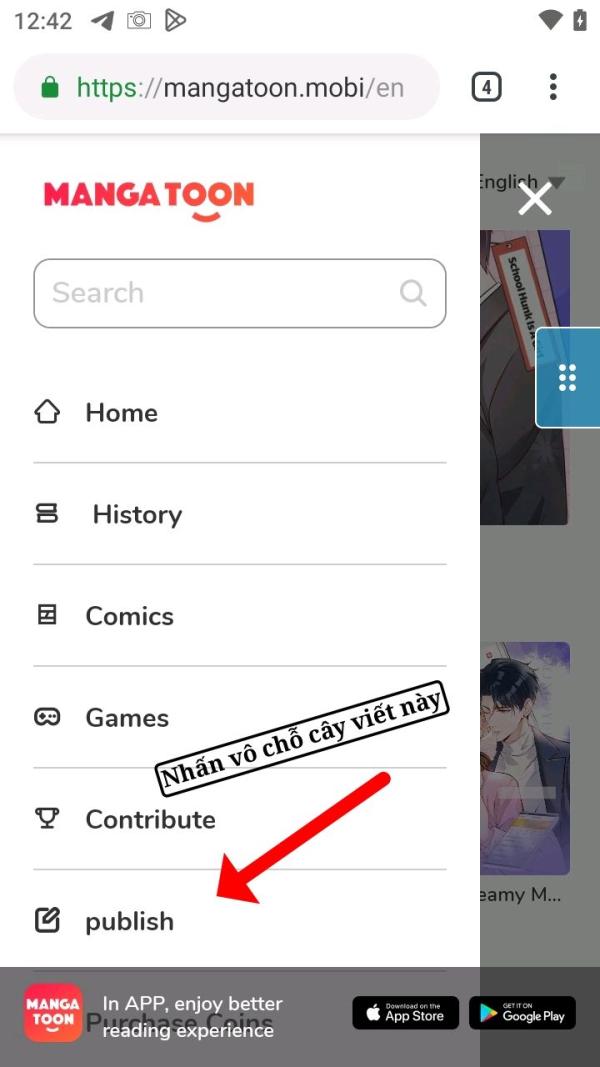The width and height of the screenshot is (600, 1067).
Task: Get the app on Google Play
Action: pyautogui.click(x=522, y=1013)
